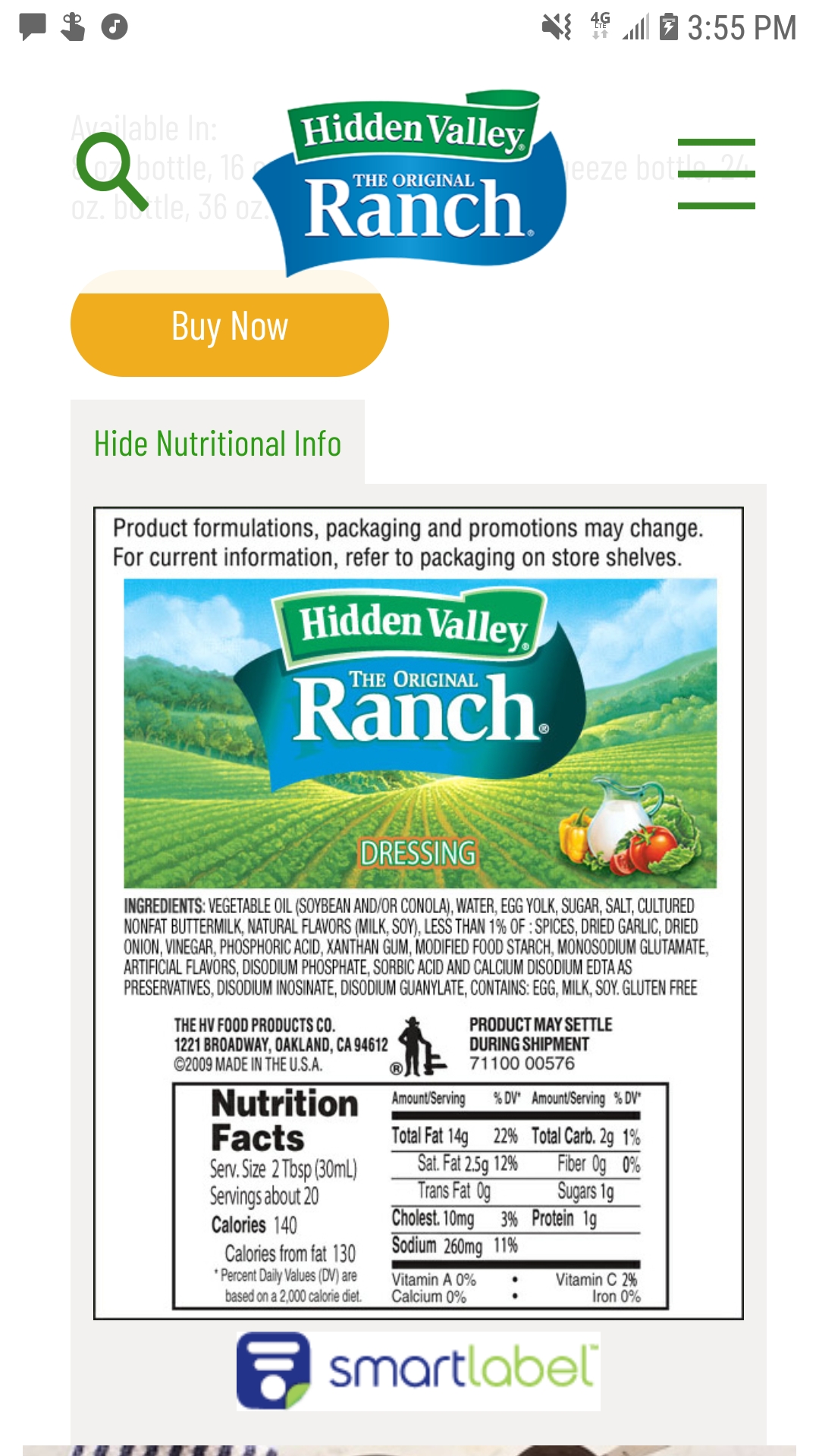This screenshot has height=1456, width=819.
Task: Open the SmartLabel link
Action: [x=418, y=1370]
